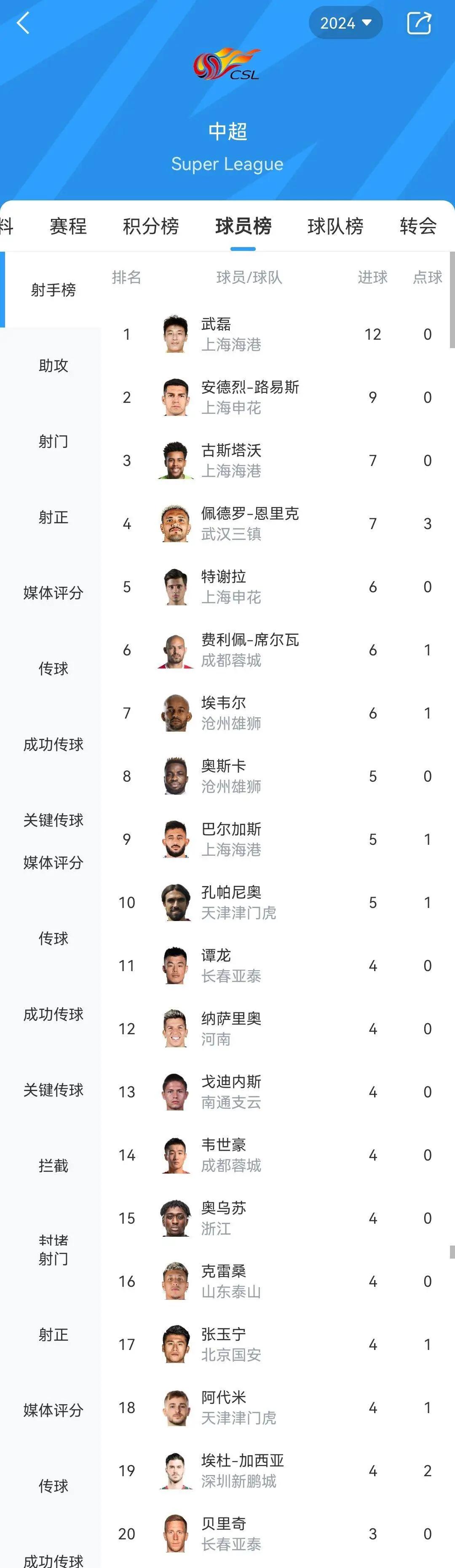This screenshot has height=1568, width=455.
Task: Open 张玉宁 player profile
Action: [x=231, y=1344]
